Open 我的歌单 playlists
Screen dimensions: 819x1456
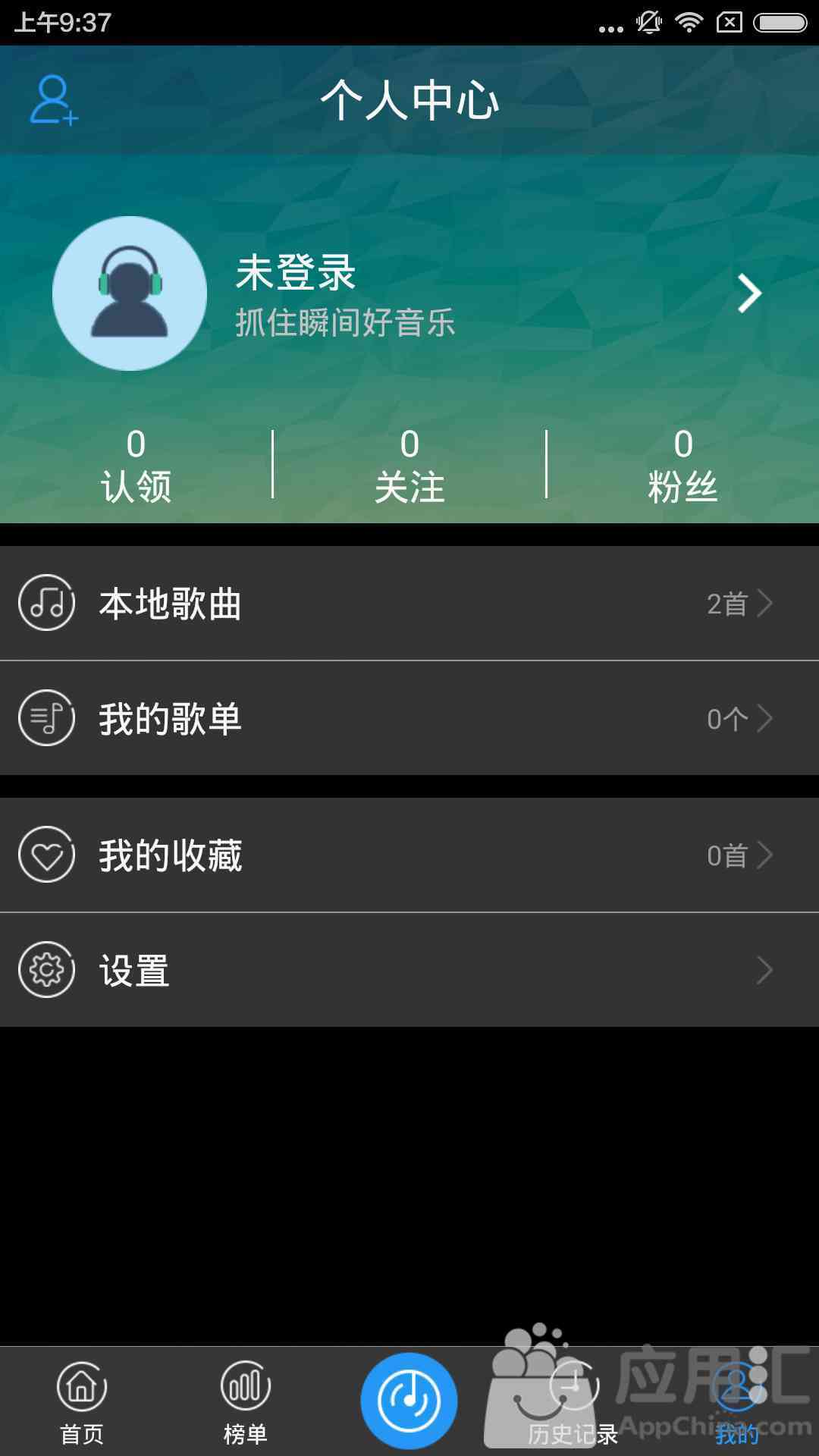click(x=409, y=718)
